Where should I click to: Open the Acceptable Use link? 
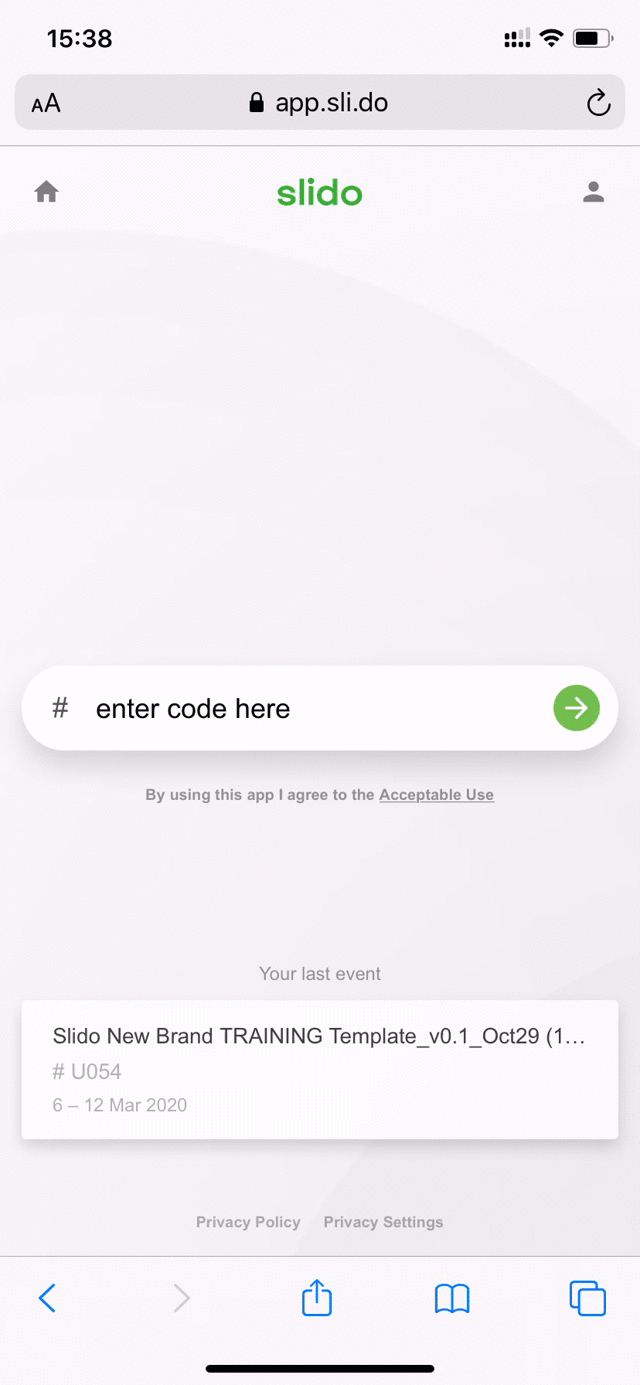[x=436, y=795]
